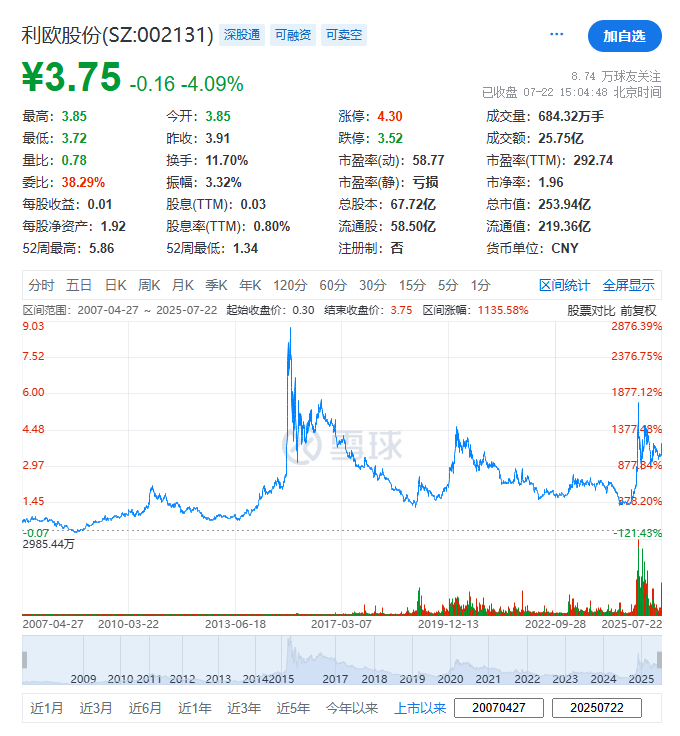
Task: Switch to the 日K chart
Action: point(115,285)
